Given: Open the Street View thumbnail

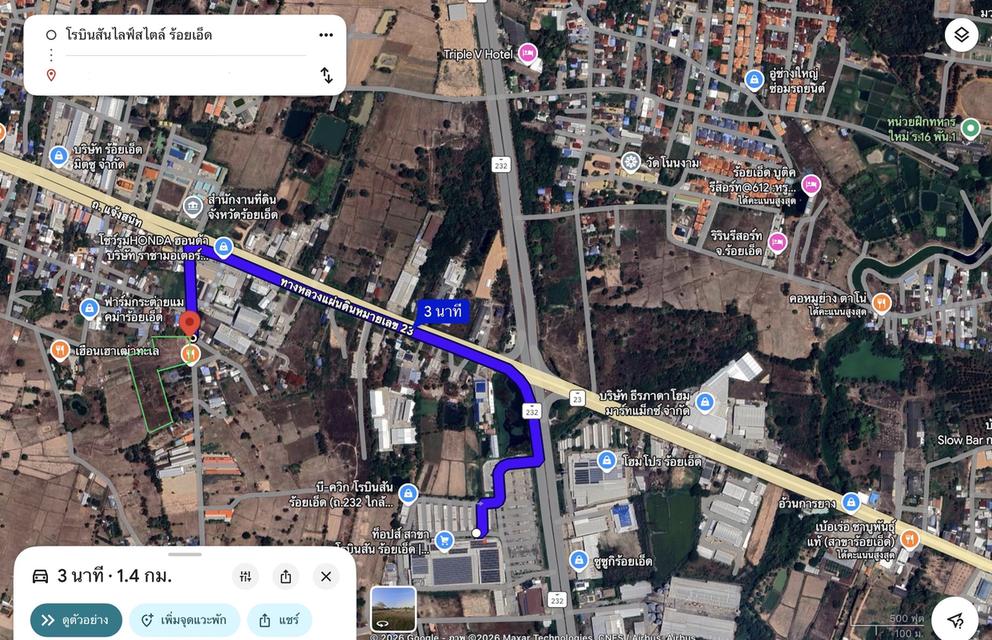Looking at the screenshot, I should click(x=393, y=608).
